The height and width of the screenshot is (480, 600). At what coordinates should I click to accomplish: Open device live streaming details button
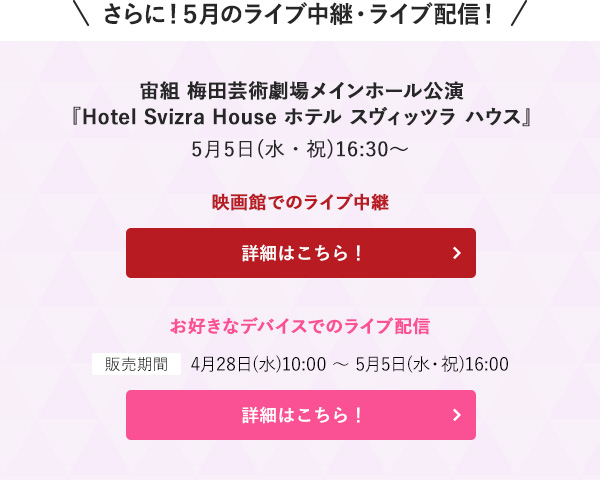click(300, 414)
